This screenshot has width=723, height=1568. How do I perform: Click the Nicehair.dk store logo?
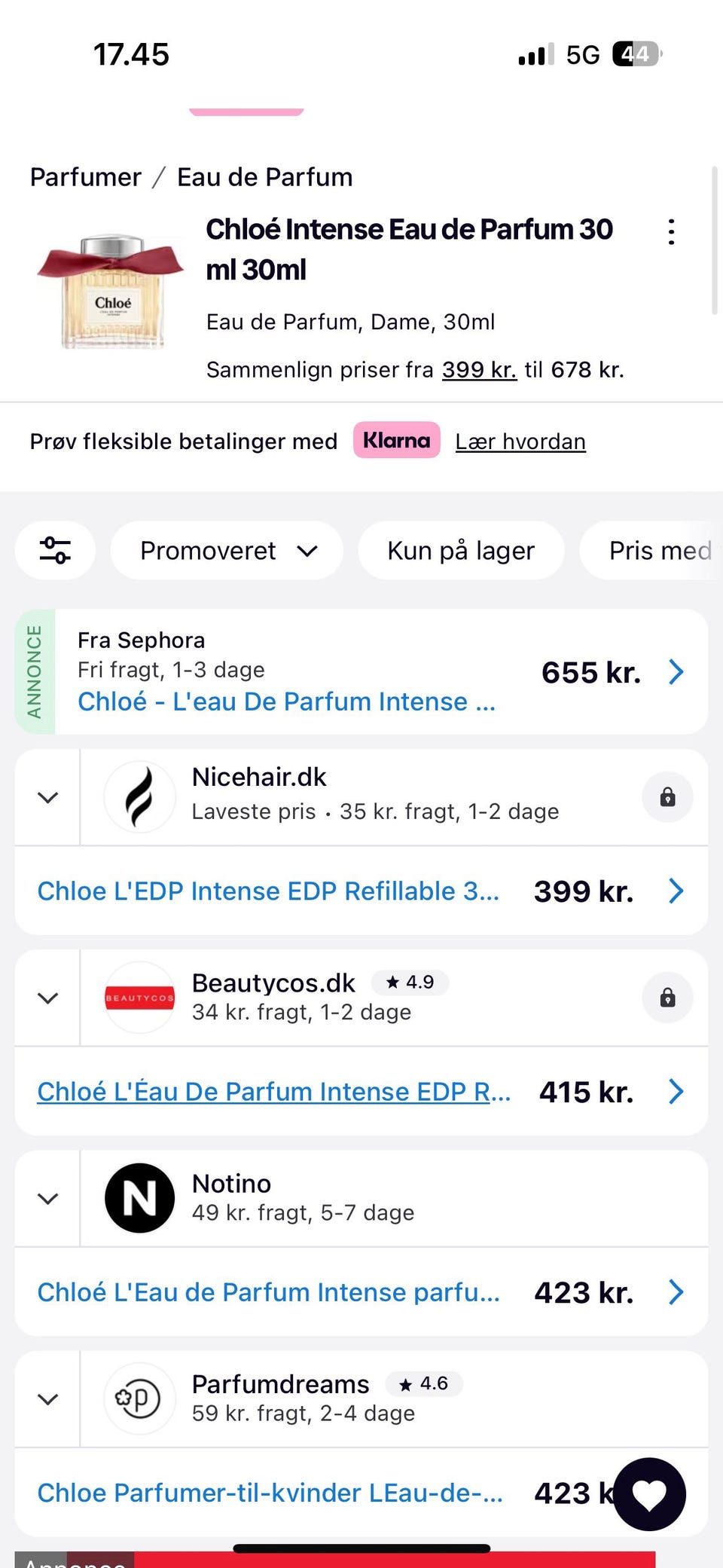(139, 797)
